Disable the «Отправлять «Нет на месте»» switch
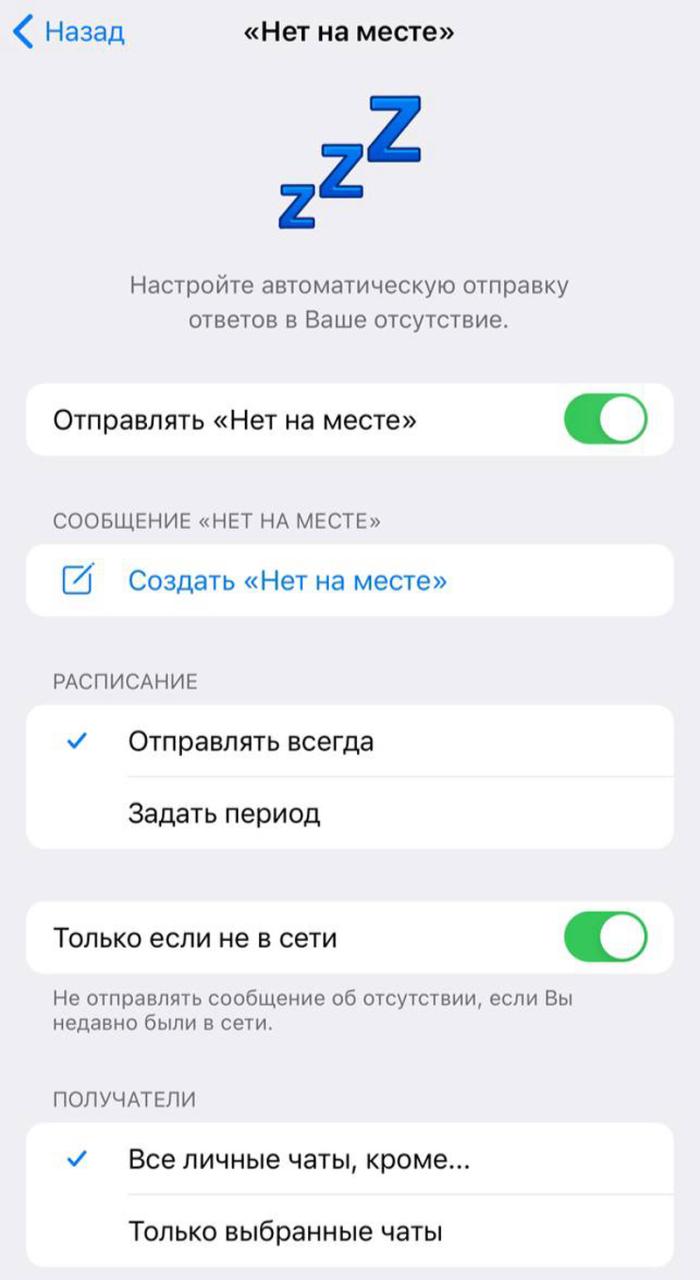Viewport: 700px width, 1280px height. coord(604,420)
